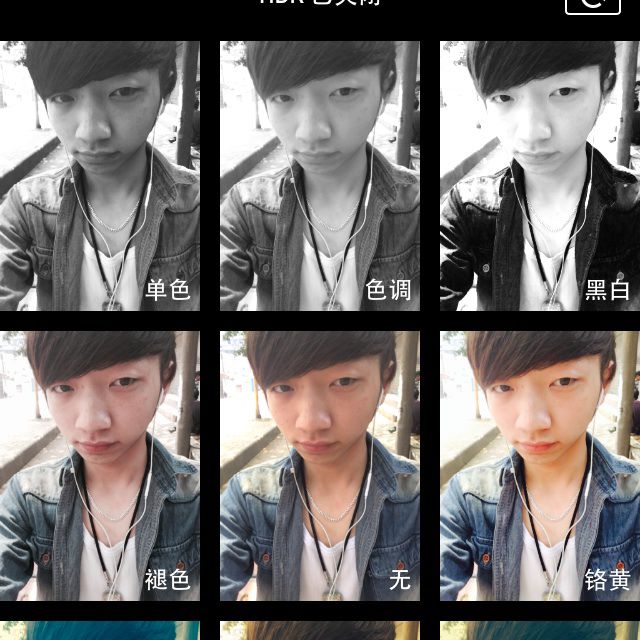Apply the 铬黄 filter
640x640 pixels.
[x=540, y=466]
